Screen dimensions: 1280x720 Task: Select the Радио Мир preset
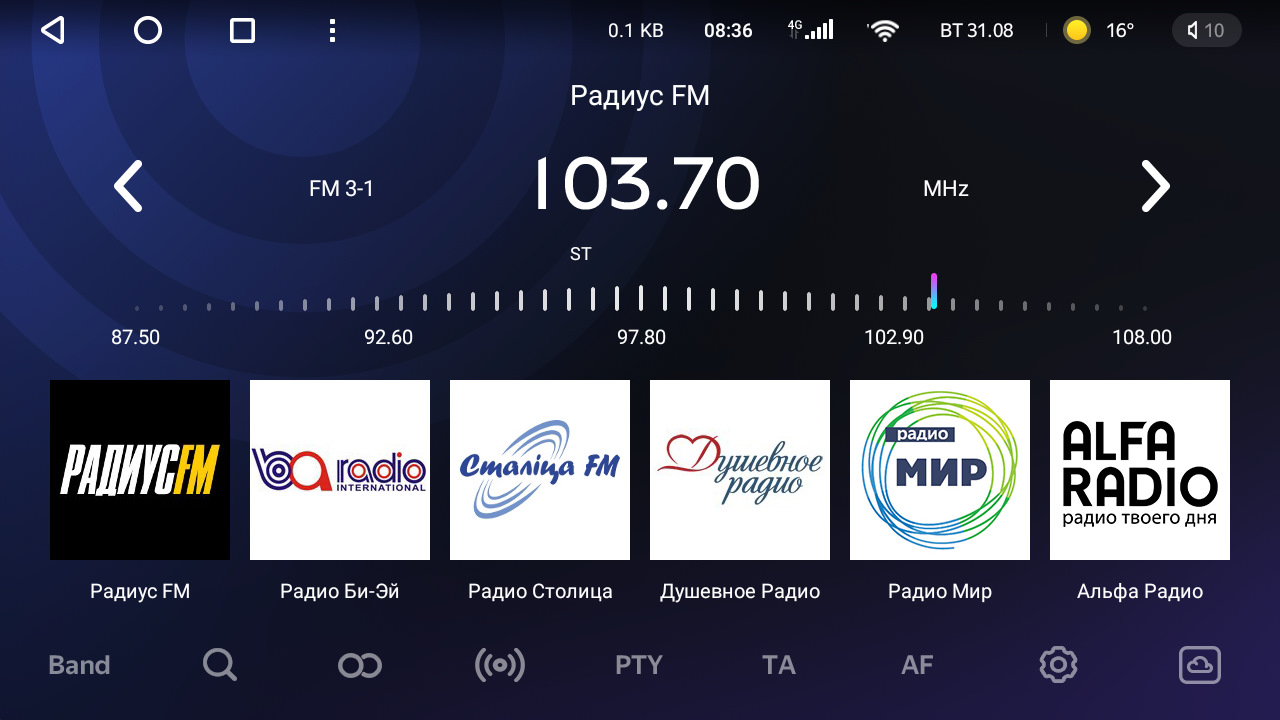pyautogui.click(x=940, y=470)
